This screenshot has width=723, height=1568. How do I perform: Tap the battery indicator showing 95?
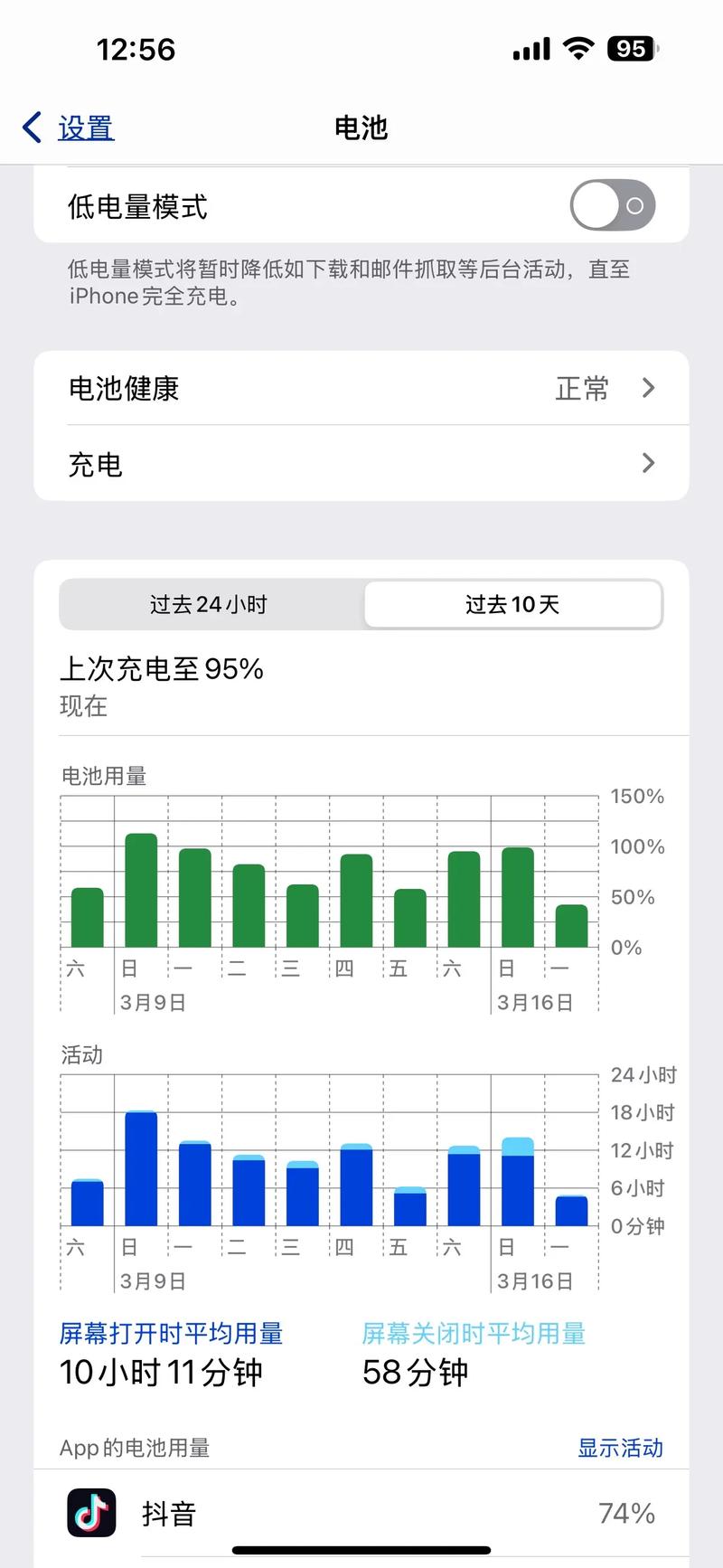(631, 49)
